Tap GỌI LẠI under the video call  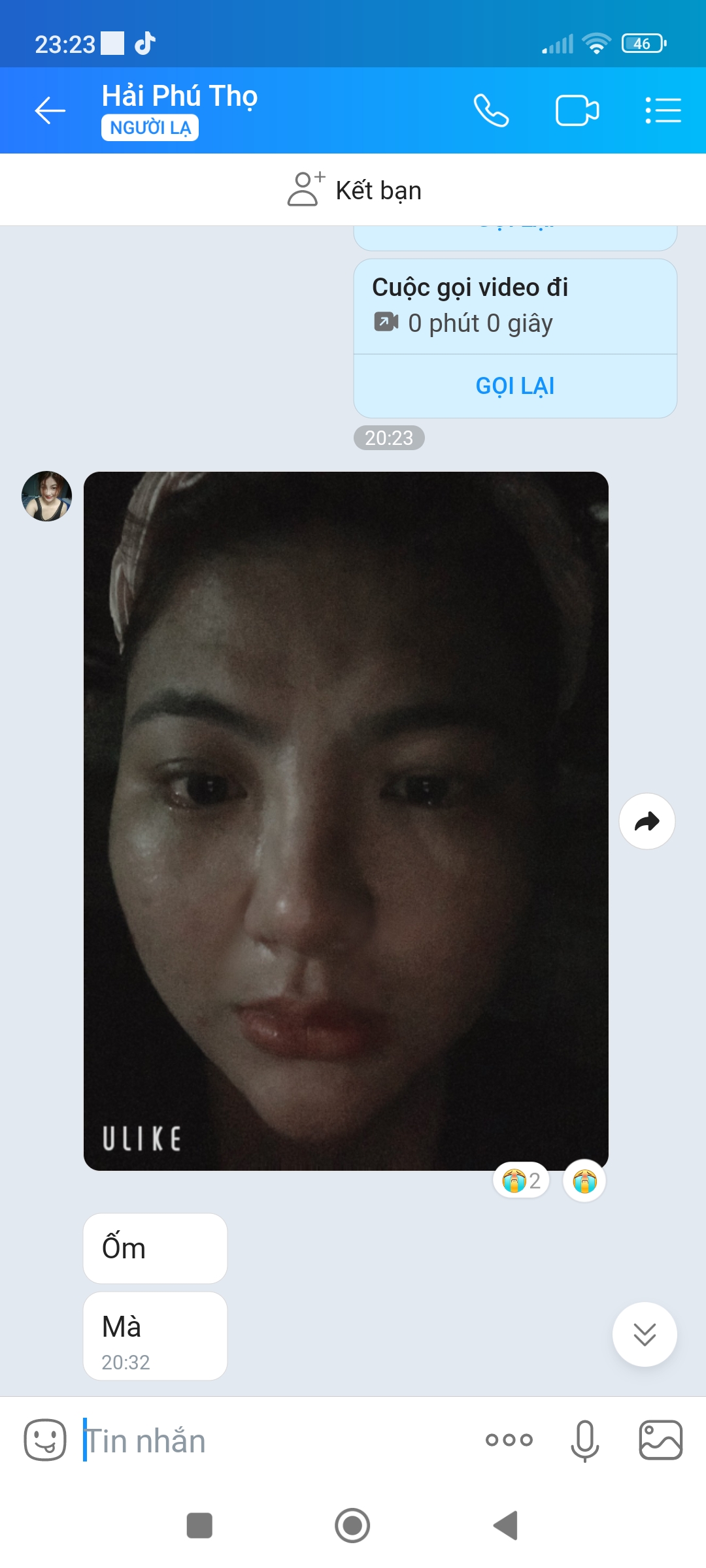(x=515, y=386)
